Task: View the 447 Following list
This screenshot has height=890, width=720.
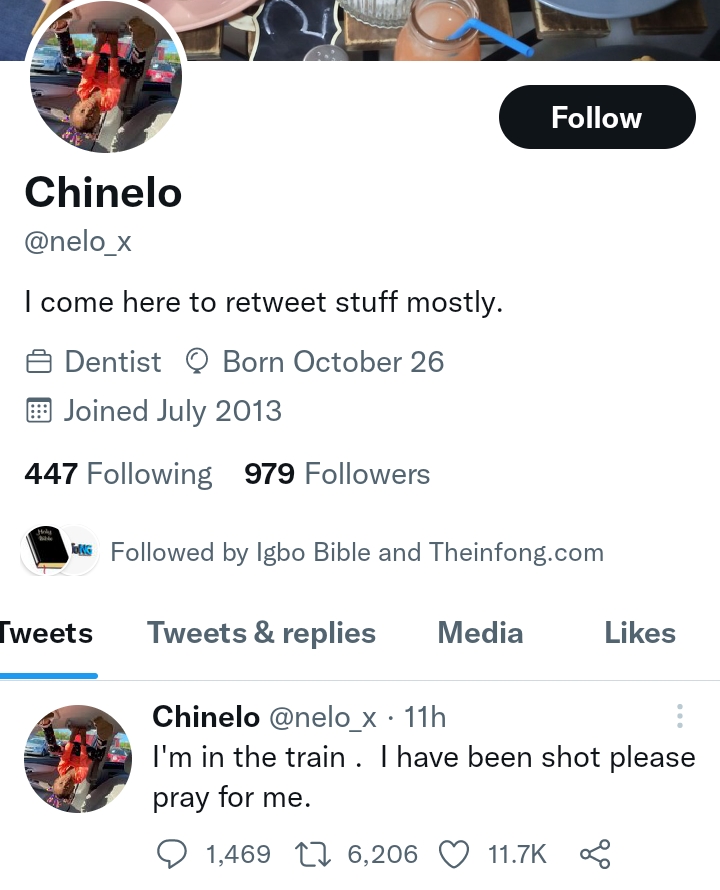Action: (x=118, y=474)
